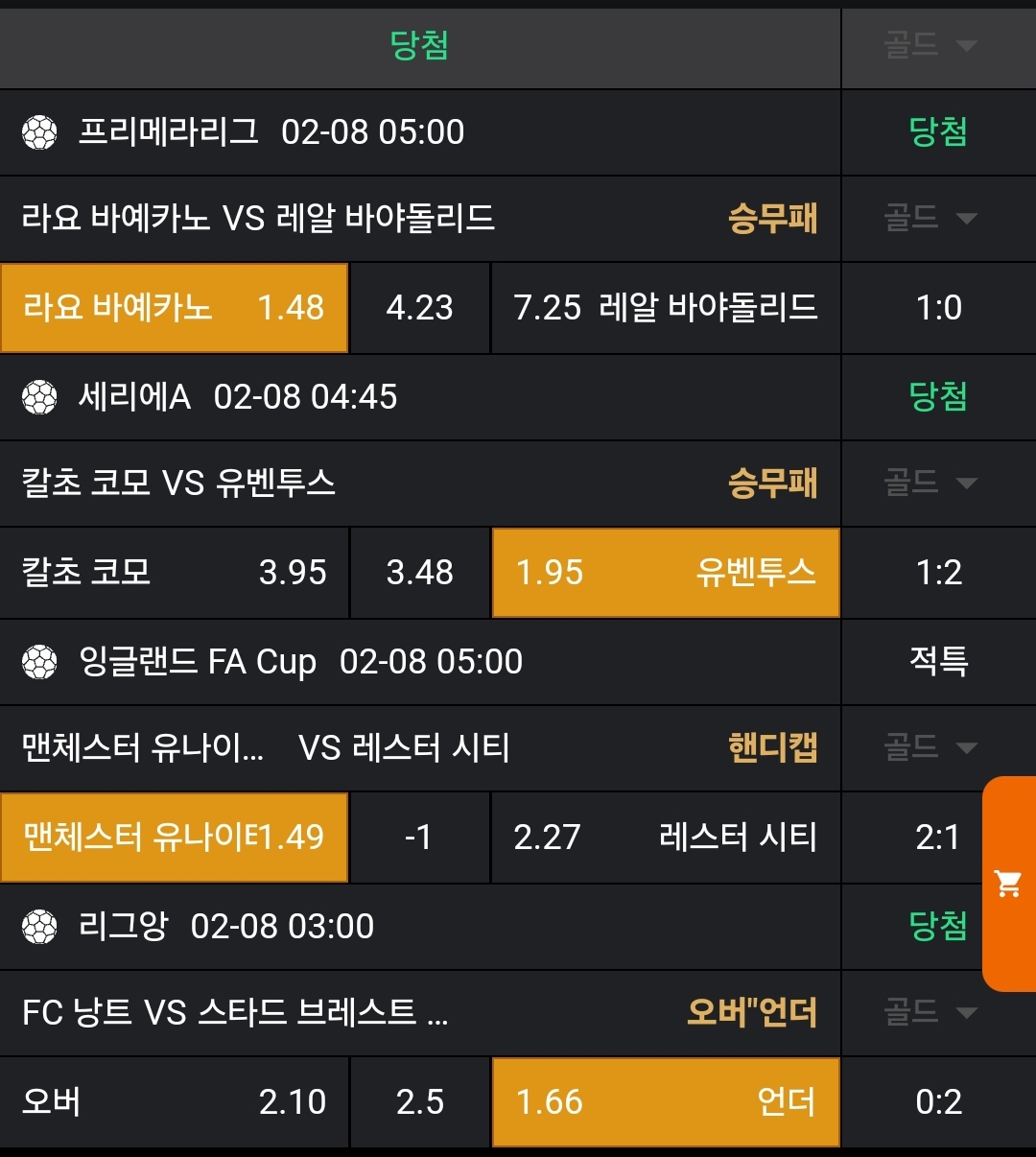This screenshot has width=1036, height=1157.
Task: Open 골드 dropdown for 라요 바예카노 match
Action: pos(930,219)
